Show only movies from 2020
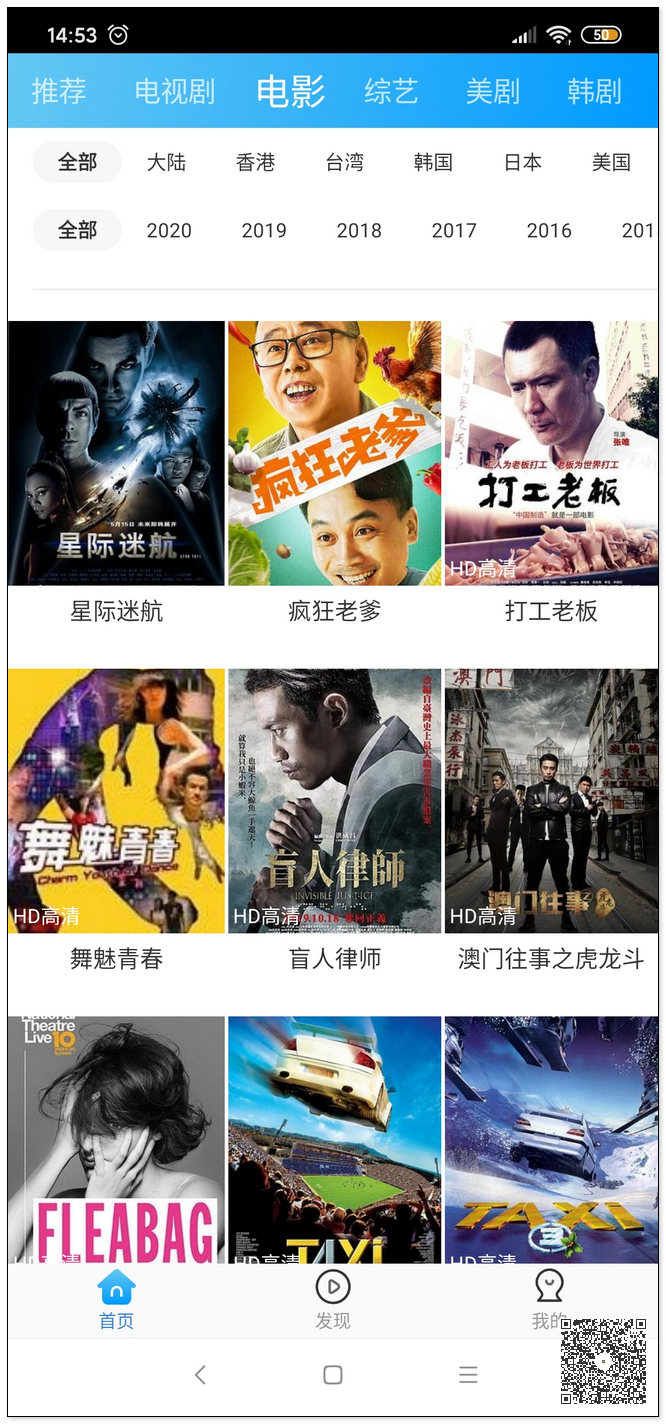The height and width of the screenshot is (1424, 666). [x=169, y=230]
